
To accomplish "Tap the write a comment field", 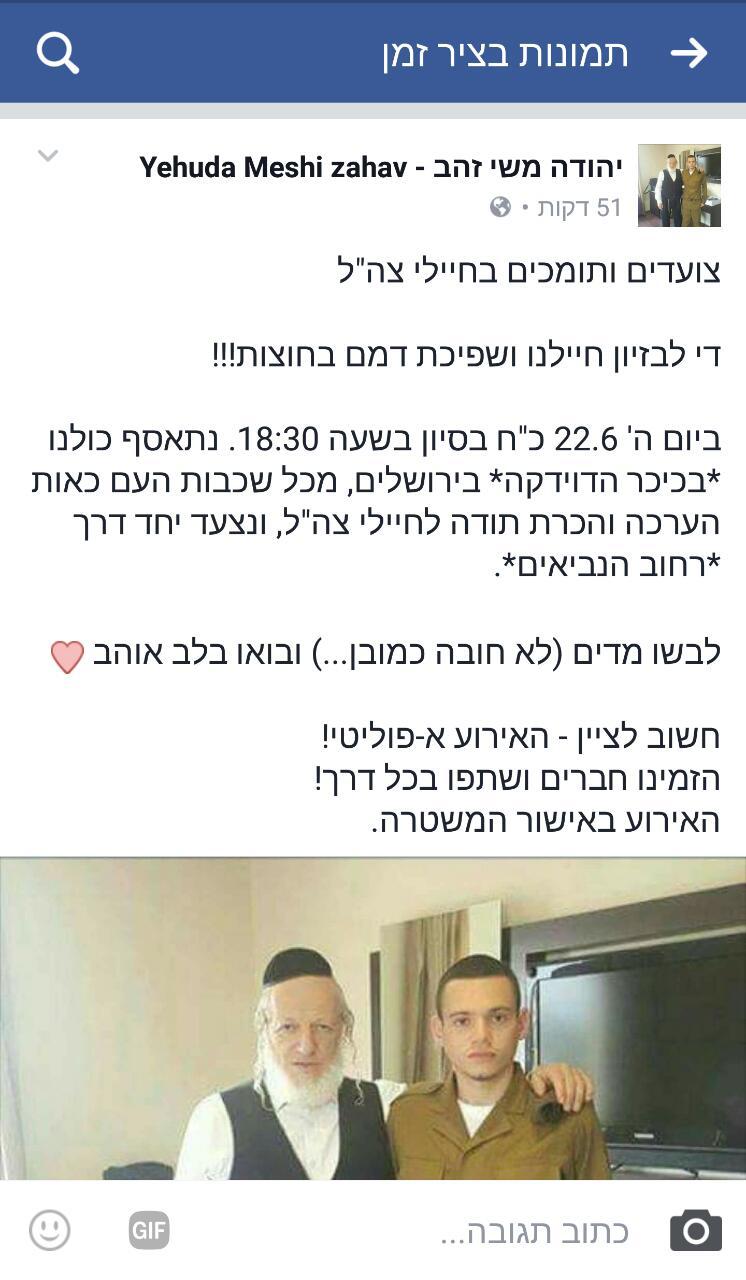I will (535, 1231).
